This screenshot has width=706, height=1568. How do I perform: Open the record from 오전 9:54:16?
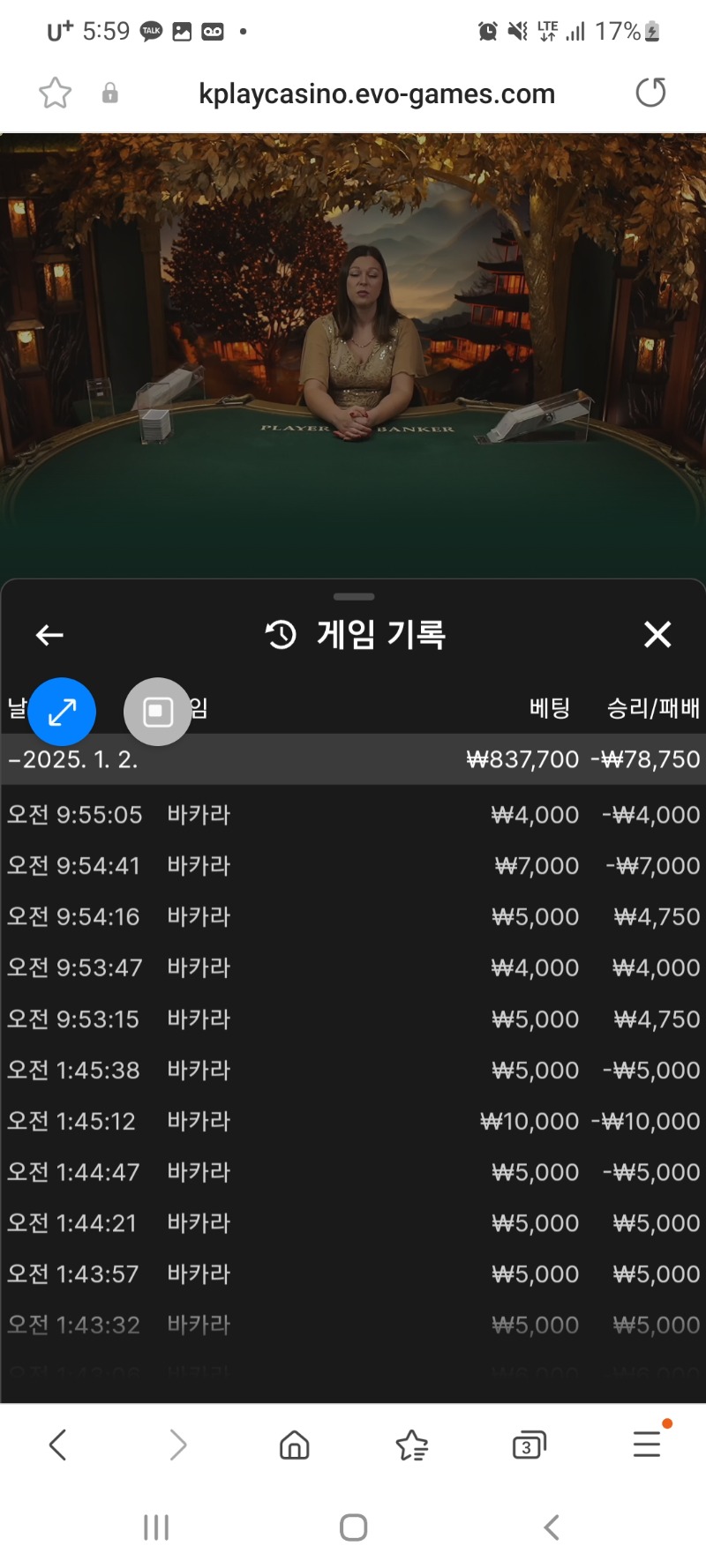pyautogui.click(x=353, y=917)
